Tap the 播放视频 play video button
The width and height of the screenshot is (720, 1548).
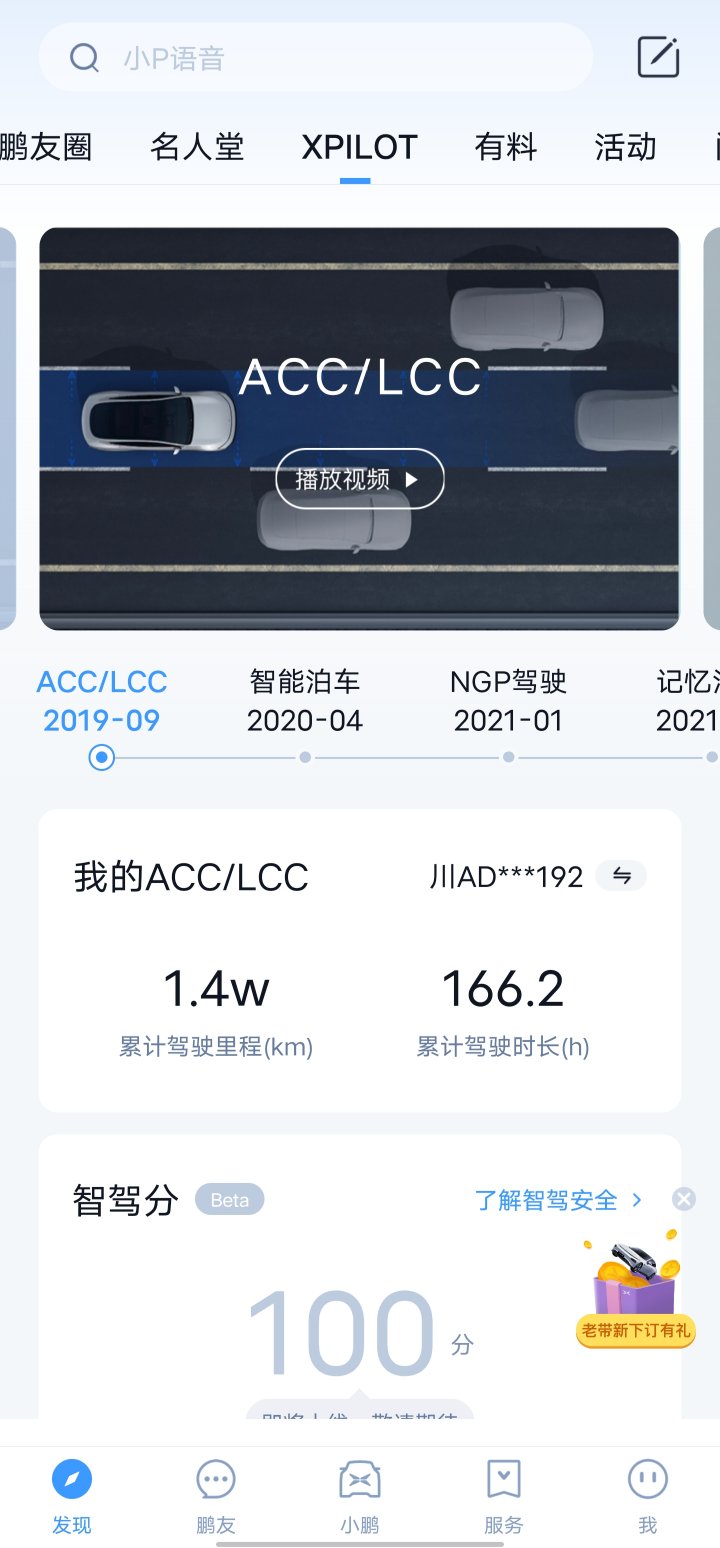359,479
